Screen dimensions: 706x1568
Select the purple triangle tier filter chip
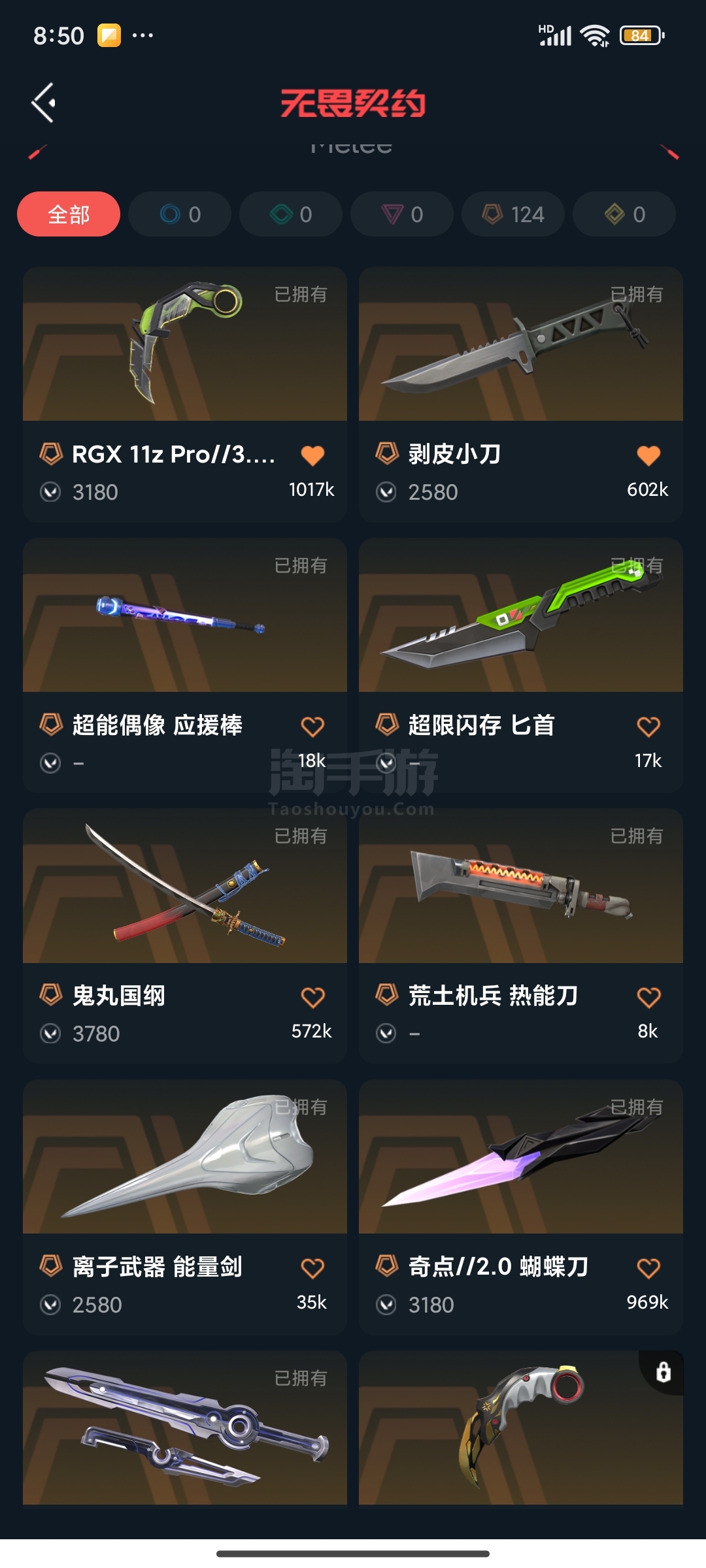[x=402, y=214]
